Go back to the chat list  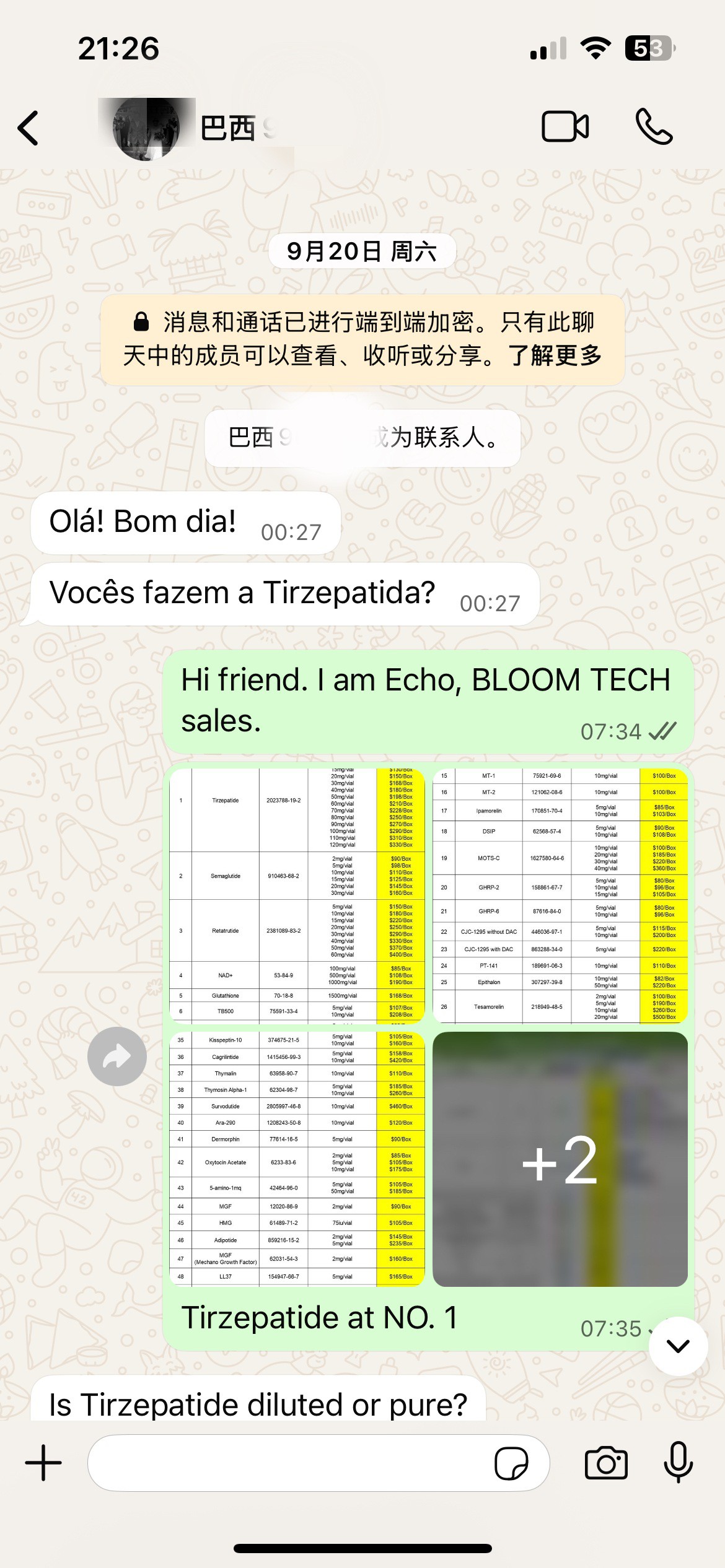29,128
